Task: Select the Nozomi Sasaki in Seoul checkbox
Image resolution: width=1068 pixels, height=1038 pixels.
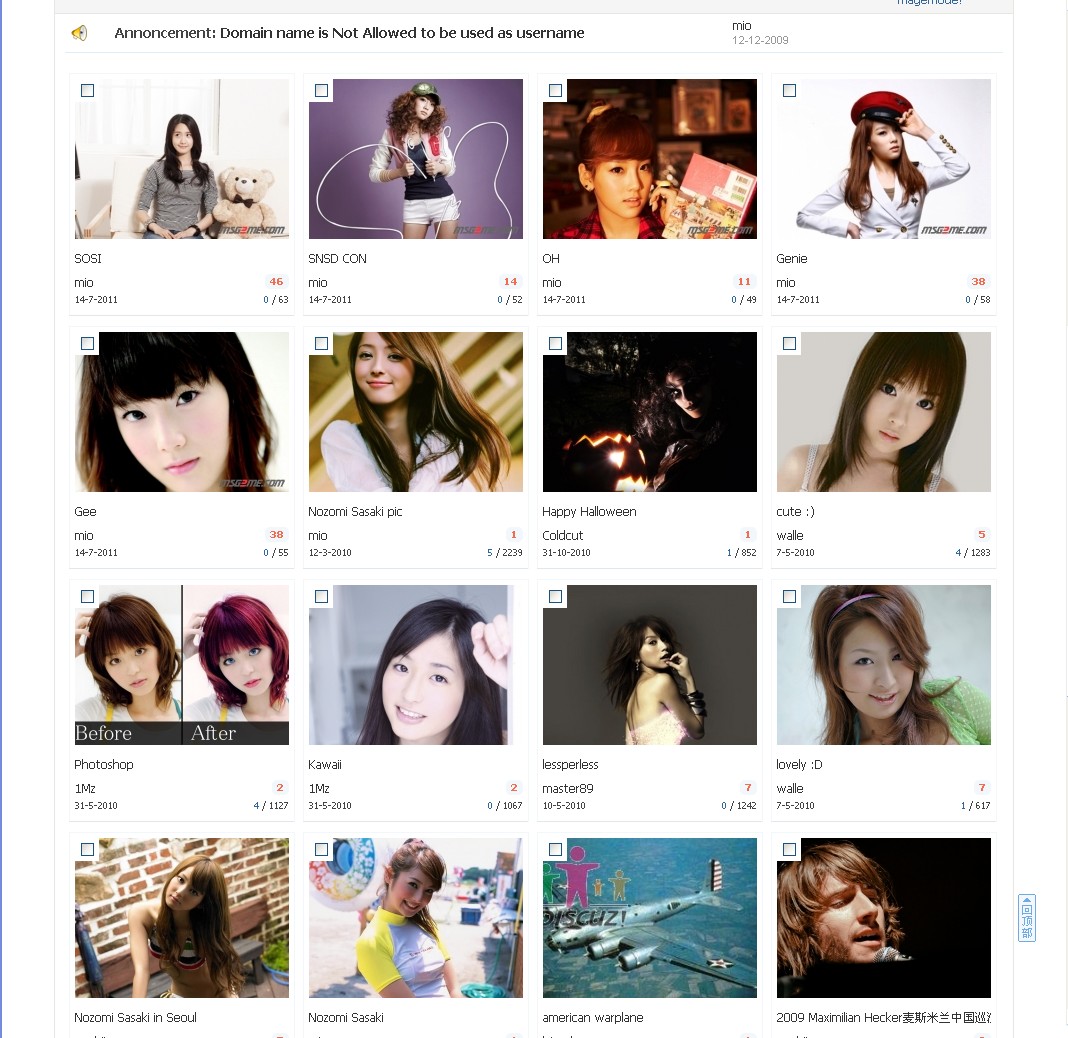Action: pos(87,850)
